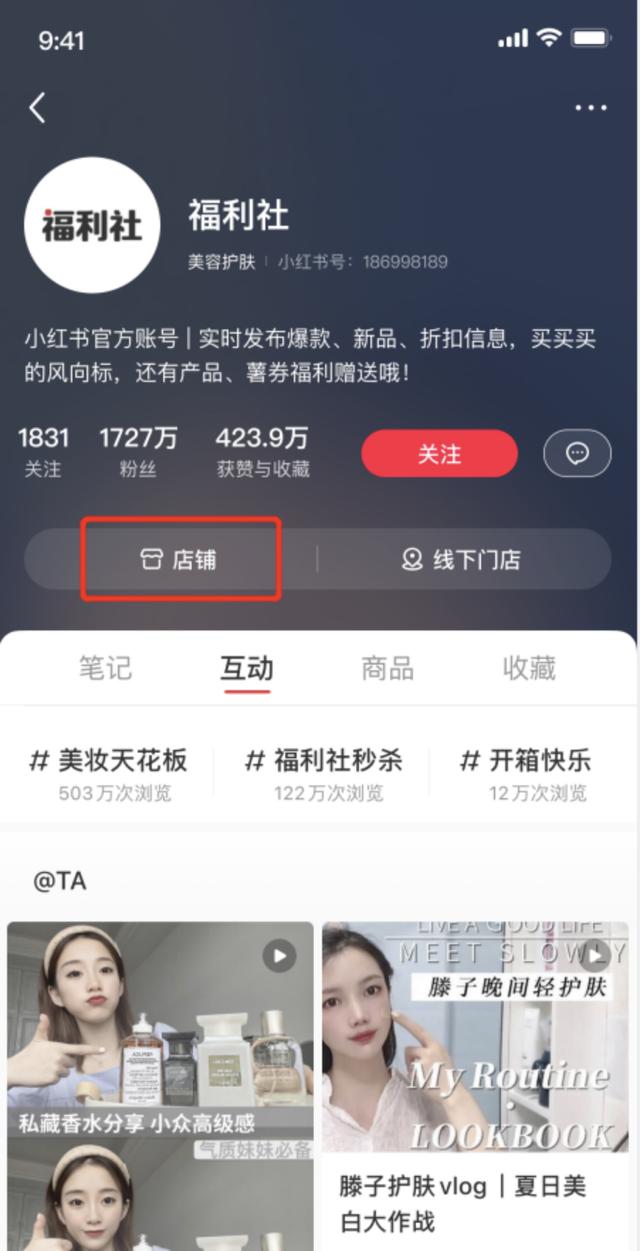Follow 福利社 with the 关注 button
640x1251 pixels.
[439, 453]
